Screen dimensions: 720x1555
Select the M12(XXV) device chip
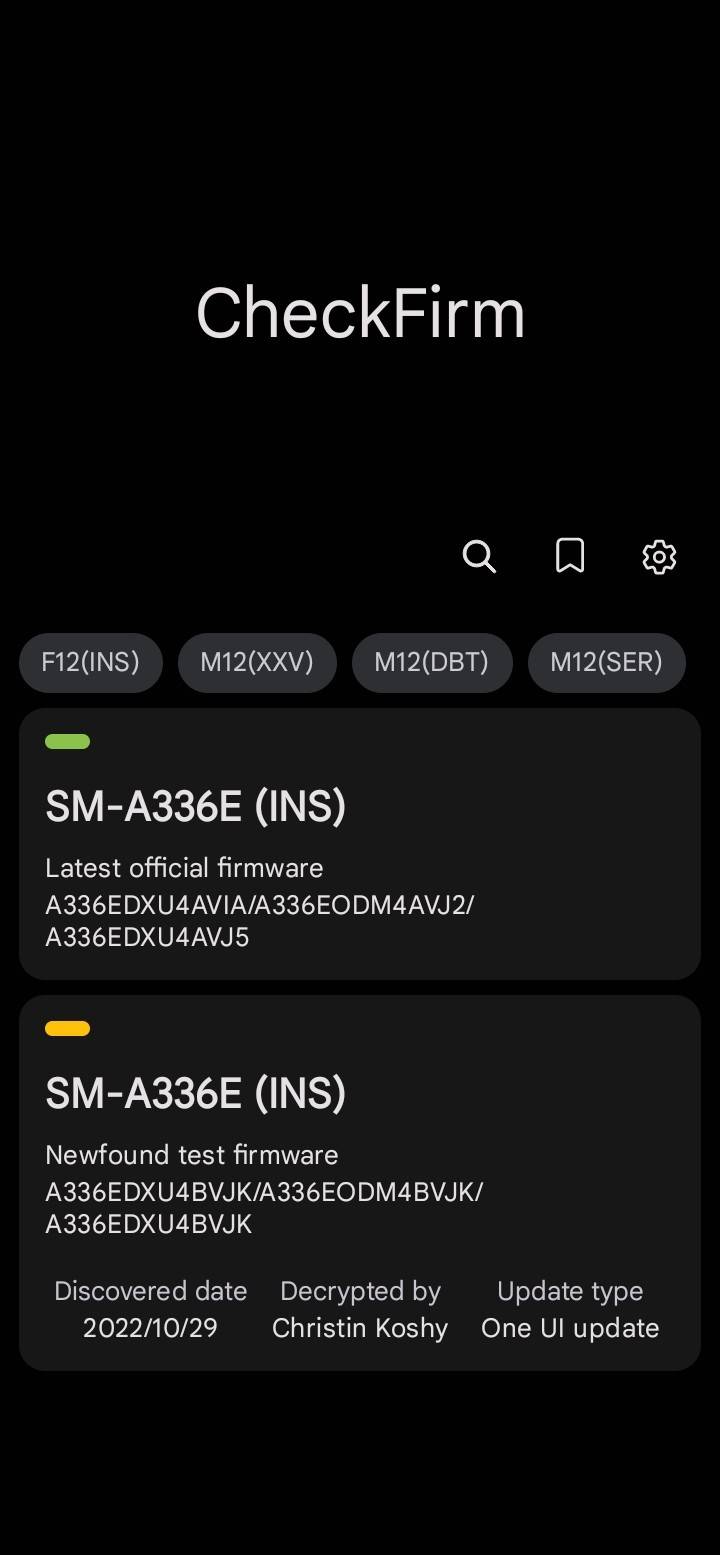click(257, 662)
